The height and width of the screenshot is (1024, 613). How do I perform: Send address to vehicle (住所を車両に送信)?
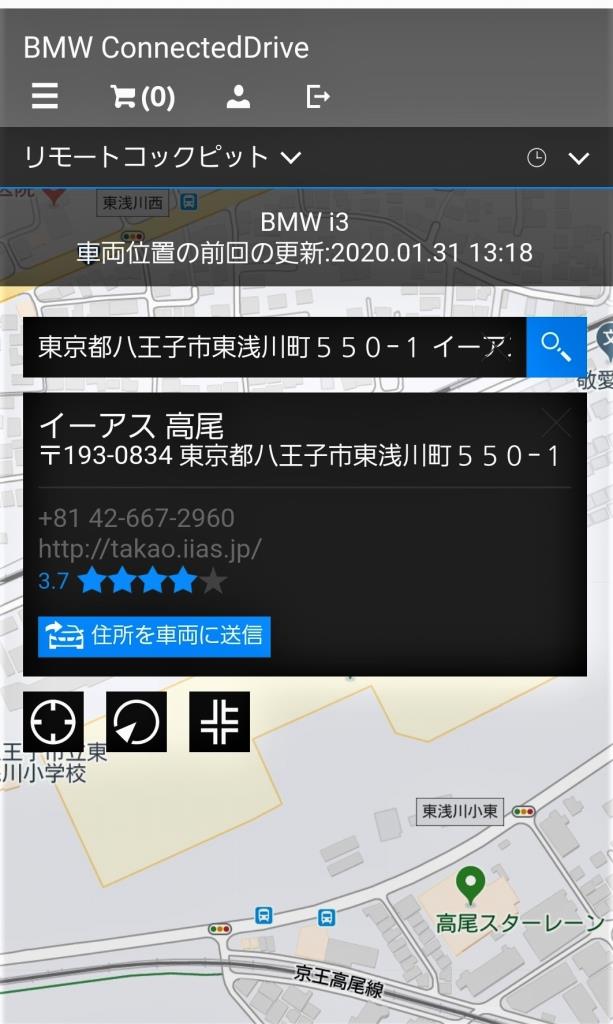coord(154,636)
